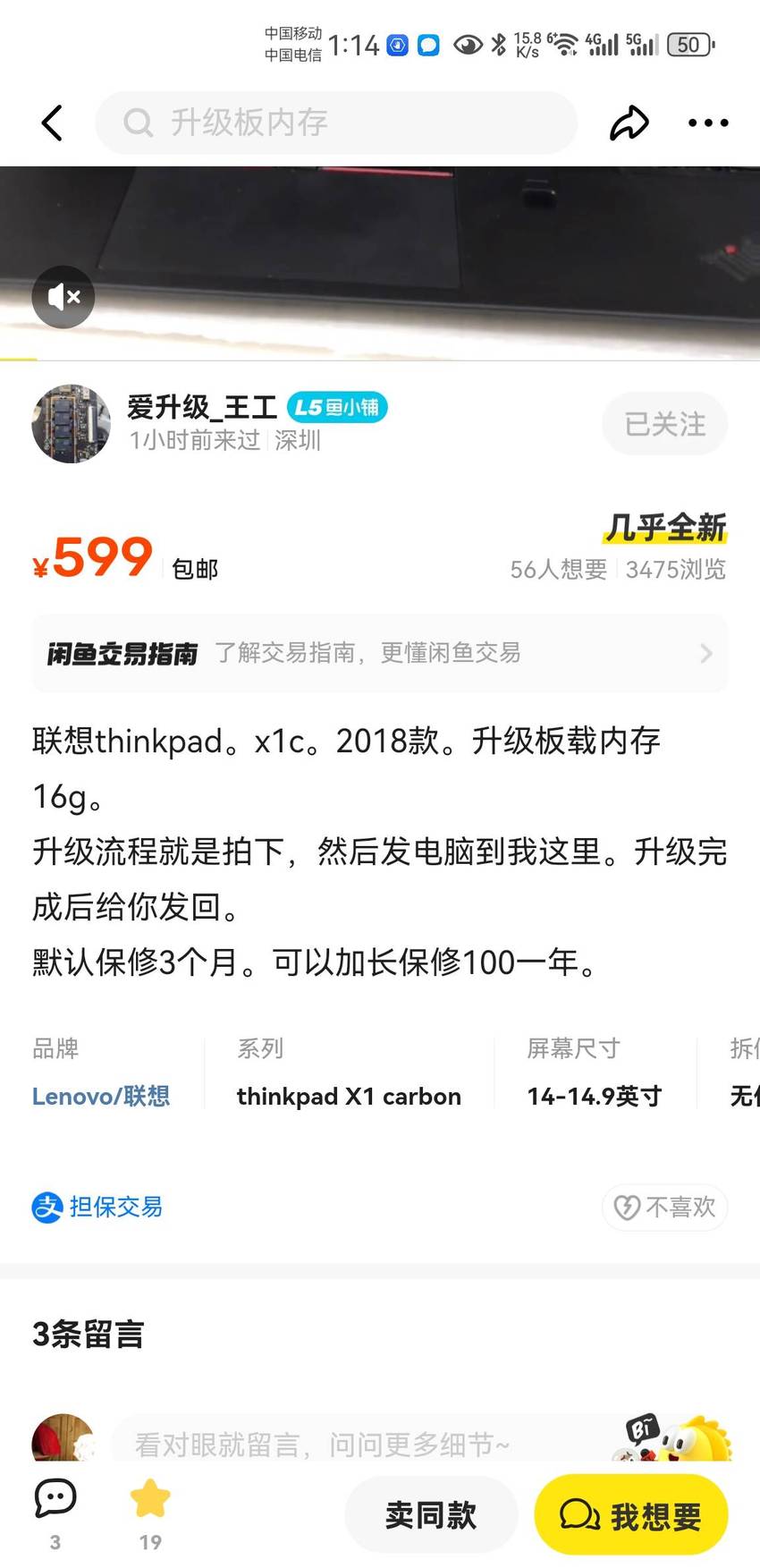Mark the listing as 不喜欢
This screenshot has height=1568, width=760.
coord(664,1207)
